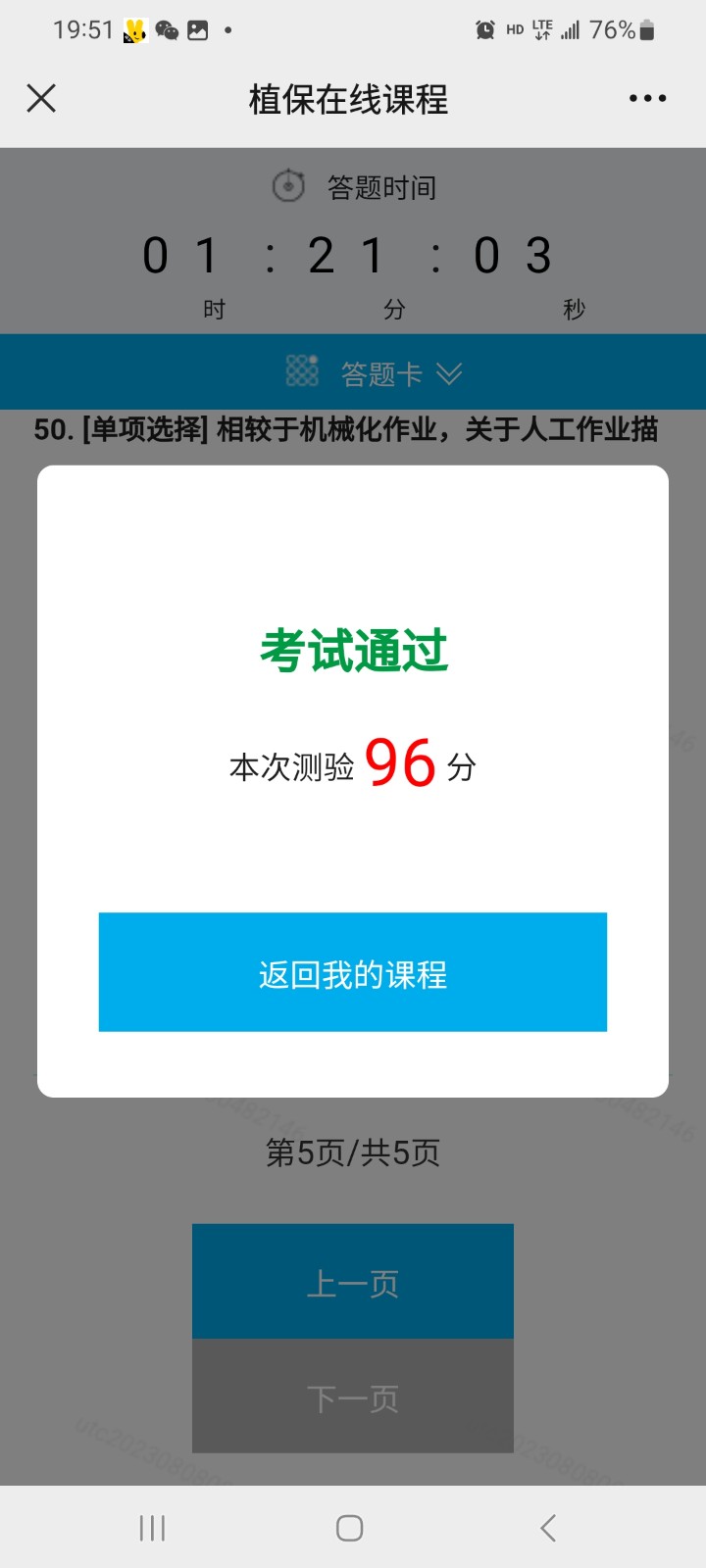Go to previous page with 上一页

coord(353,1282)
